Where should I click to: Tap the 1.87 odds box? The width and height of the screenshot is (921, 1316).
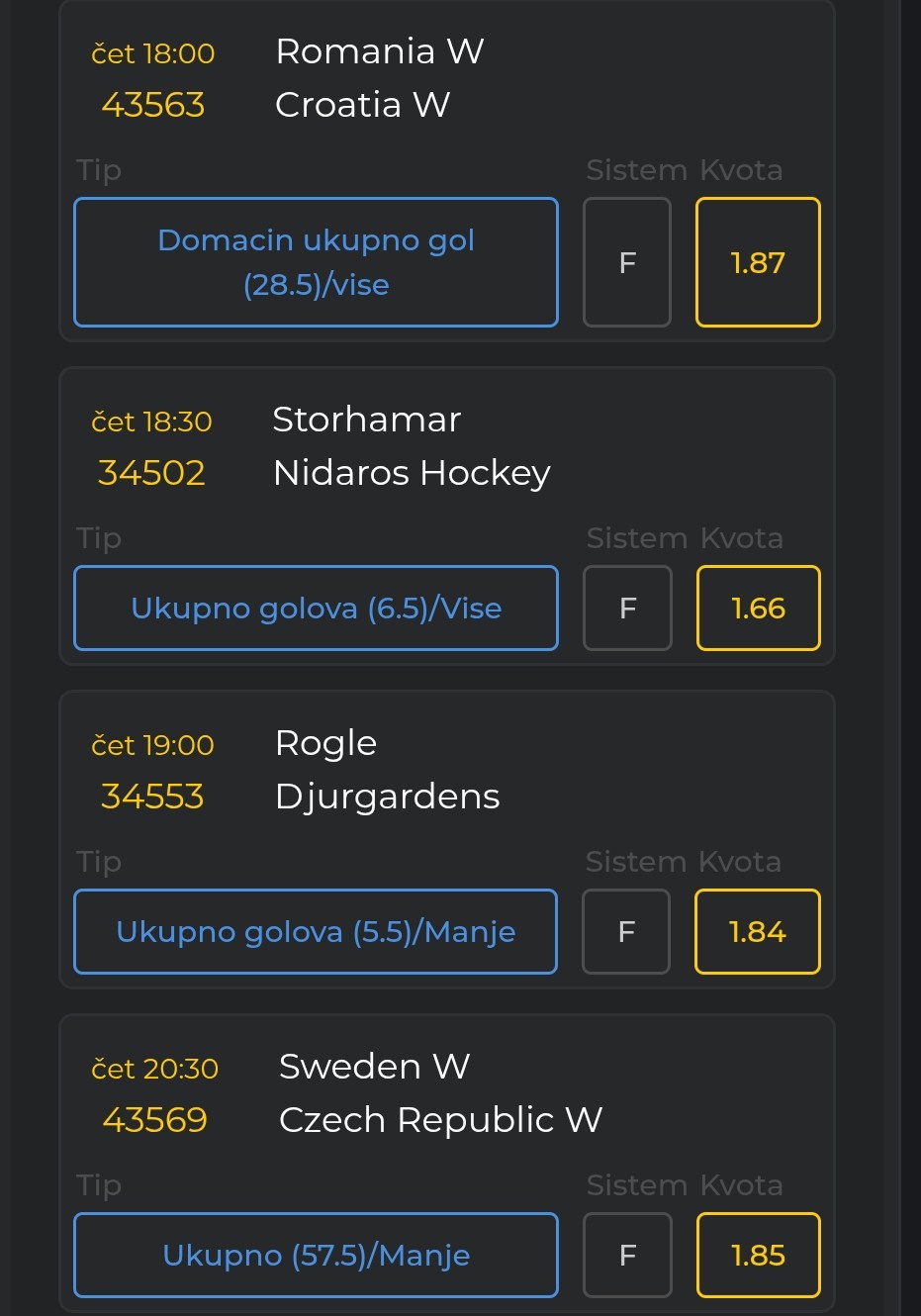(x=758, y=262)
